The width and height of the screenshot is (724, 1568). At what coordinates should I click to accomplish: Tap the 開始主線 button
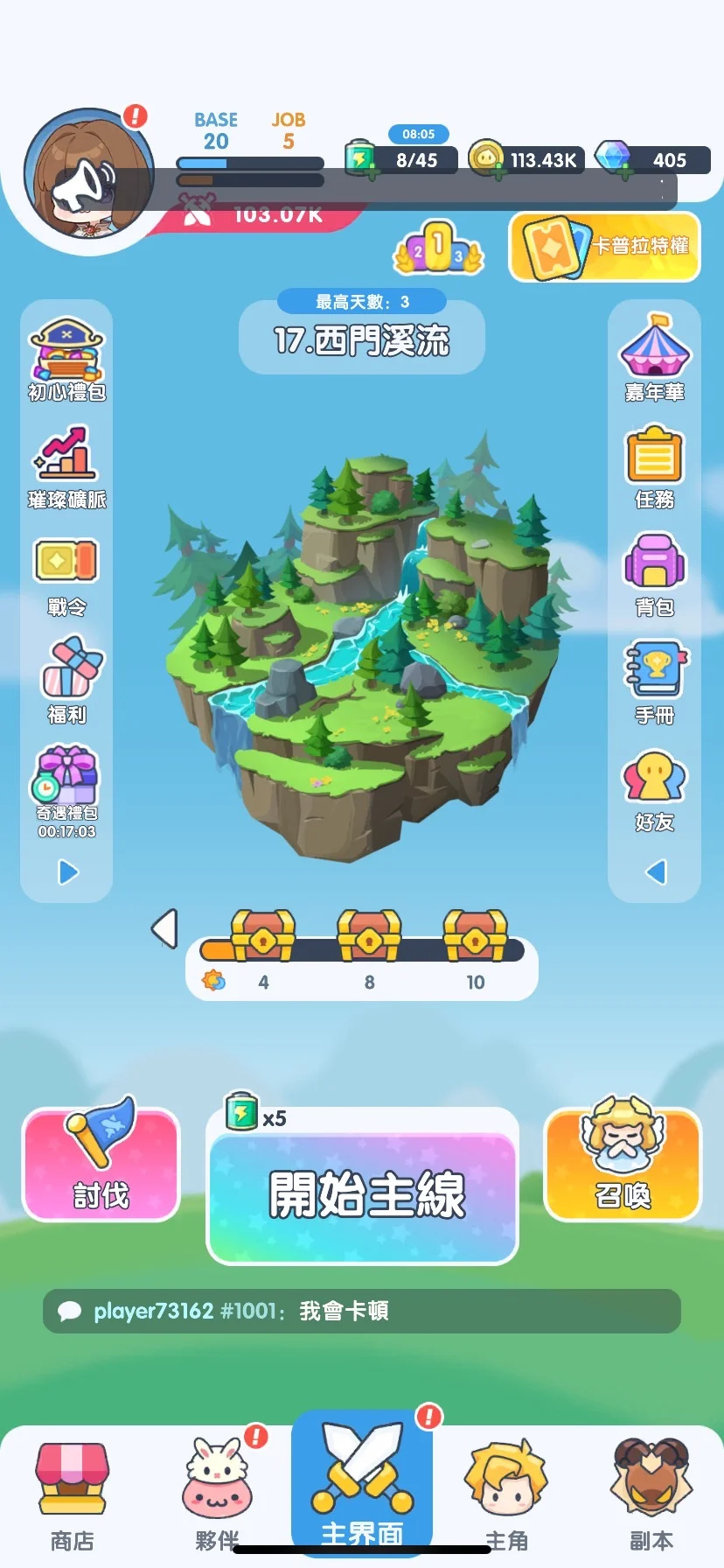click(362, 1195)
